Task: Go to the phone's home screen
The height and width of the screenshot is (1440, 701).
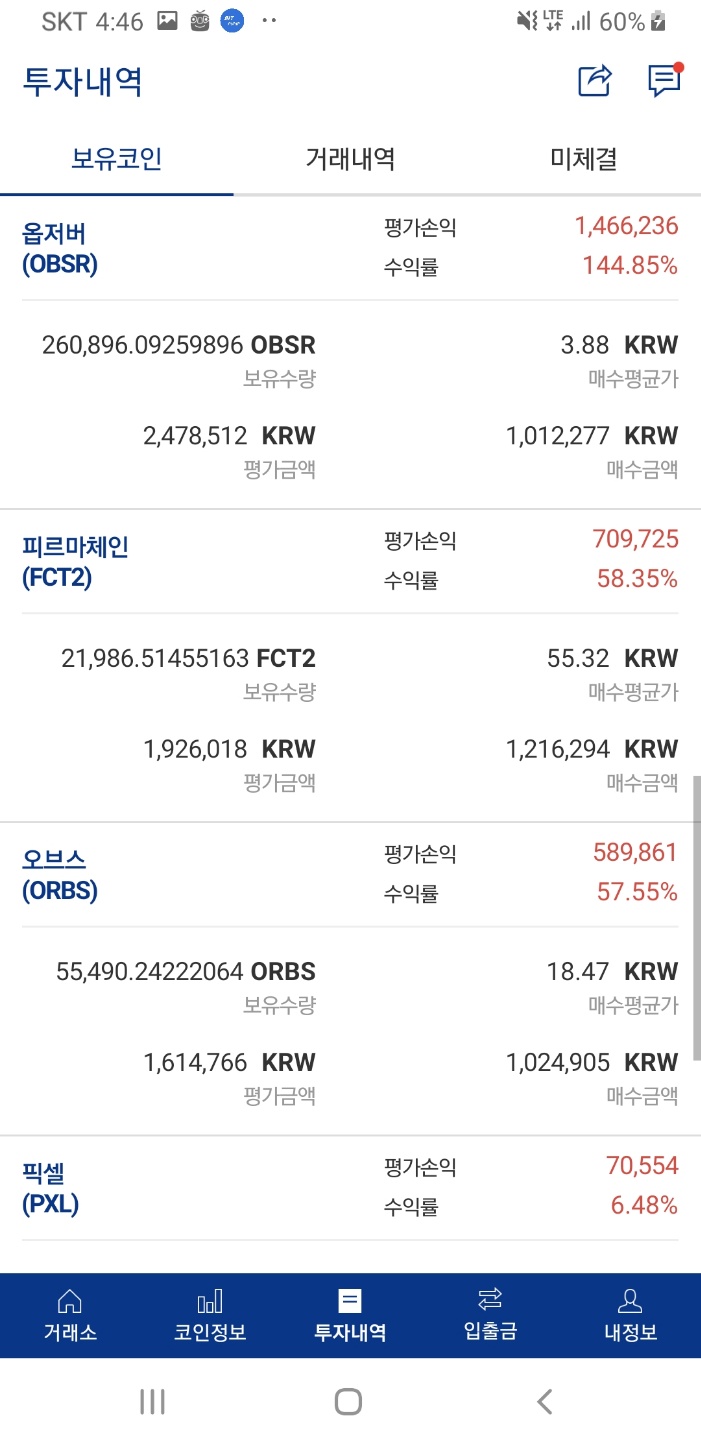Action: [x=348, y=1401]
